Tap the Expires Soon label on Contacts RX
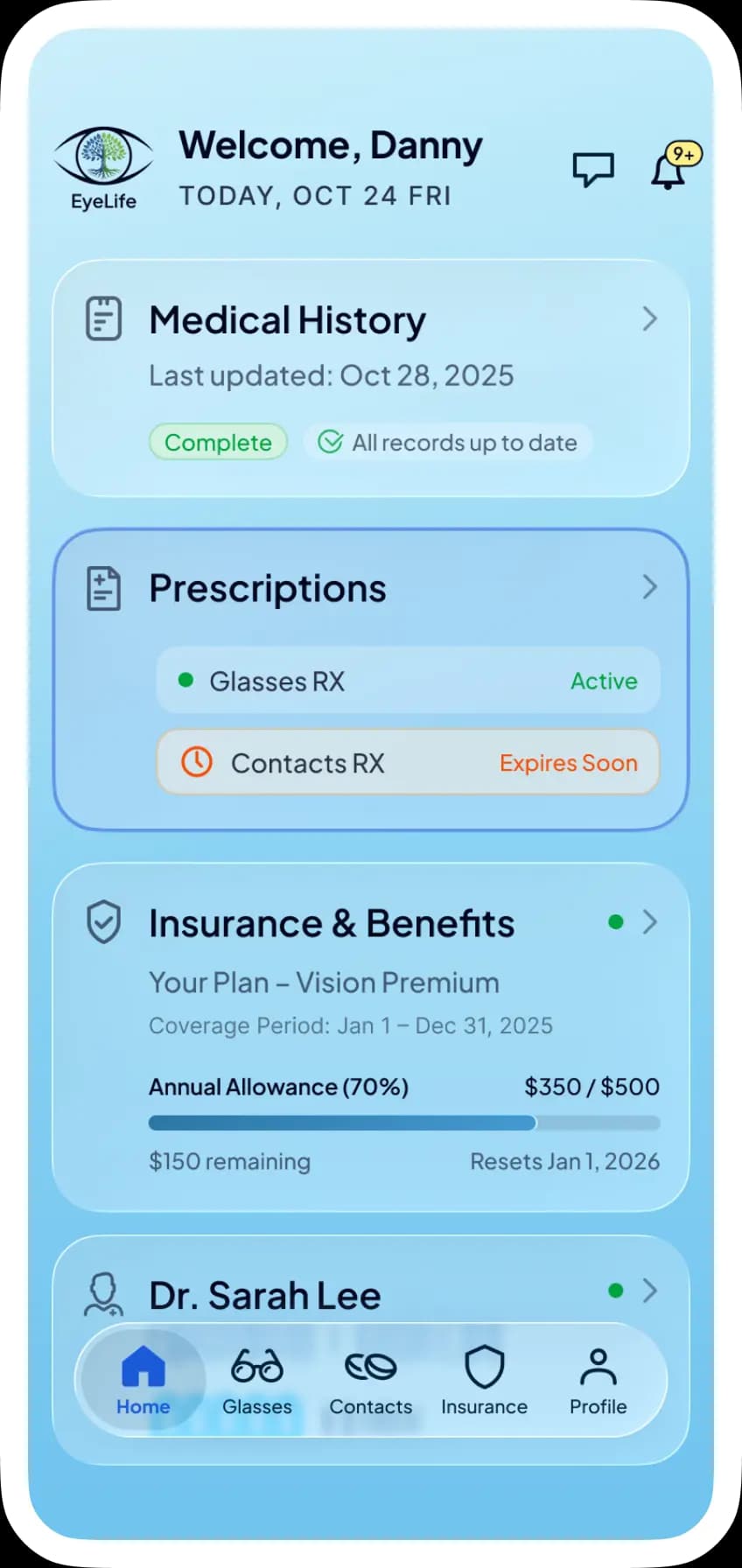 (568, 762)
